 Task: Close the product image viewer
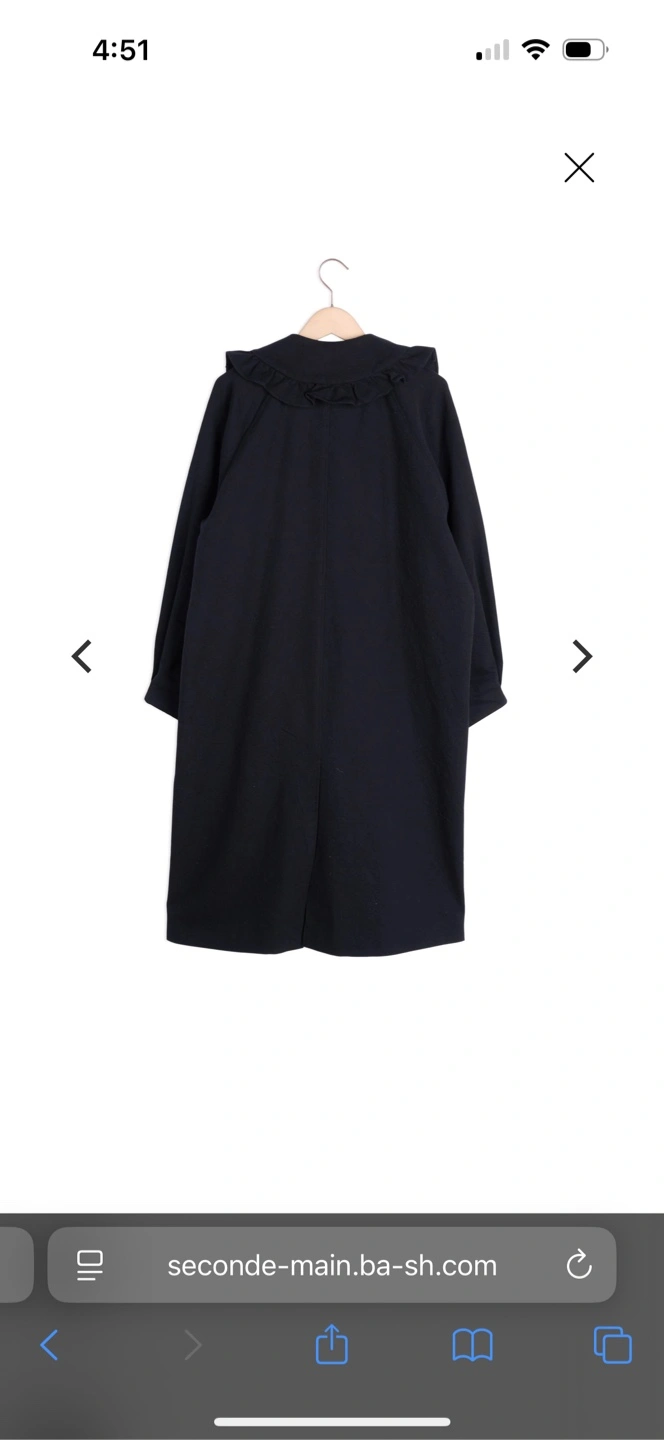click(x=579, y=167)
